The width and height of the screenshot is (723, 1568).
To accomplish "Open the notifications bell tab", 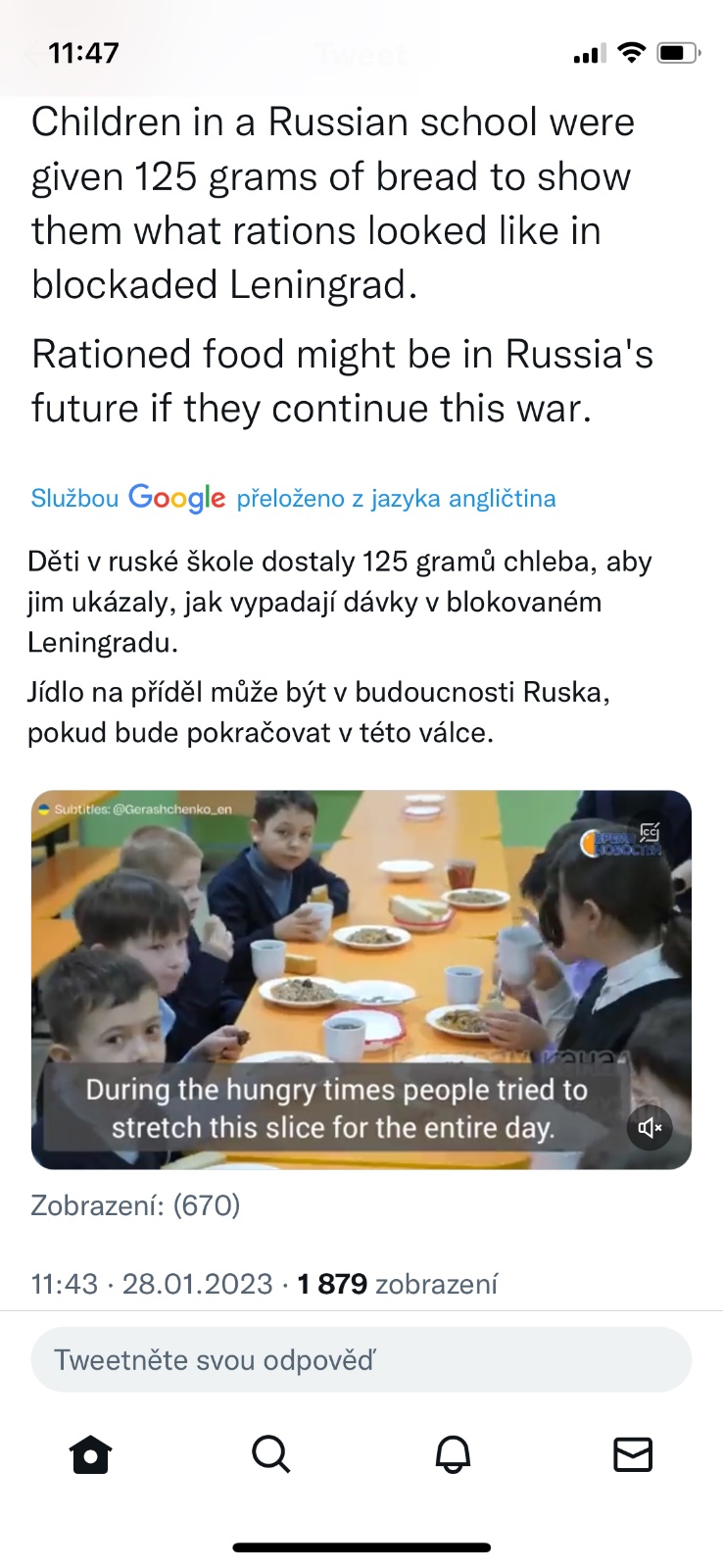I will point(453,1454).
